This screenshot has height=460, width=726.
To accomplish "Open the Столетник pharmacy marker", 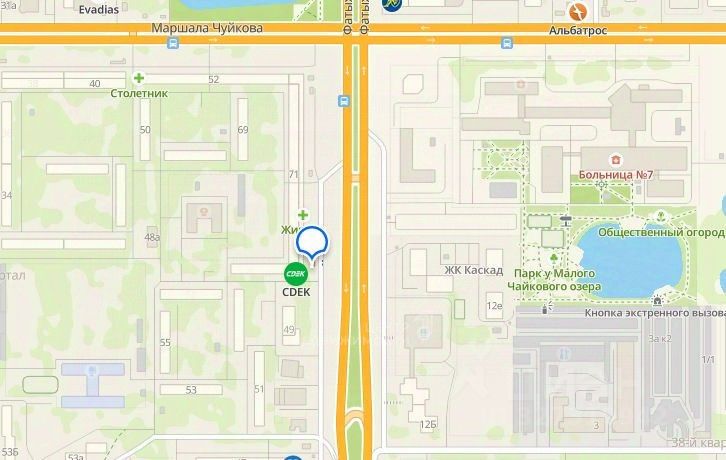I will click(139, 77).
